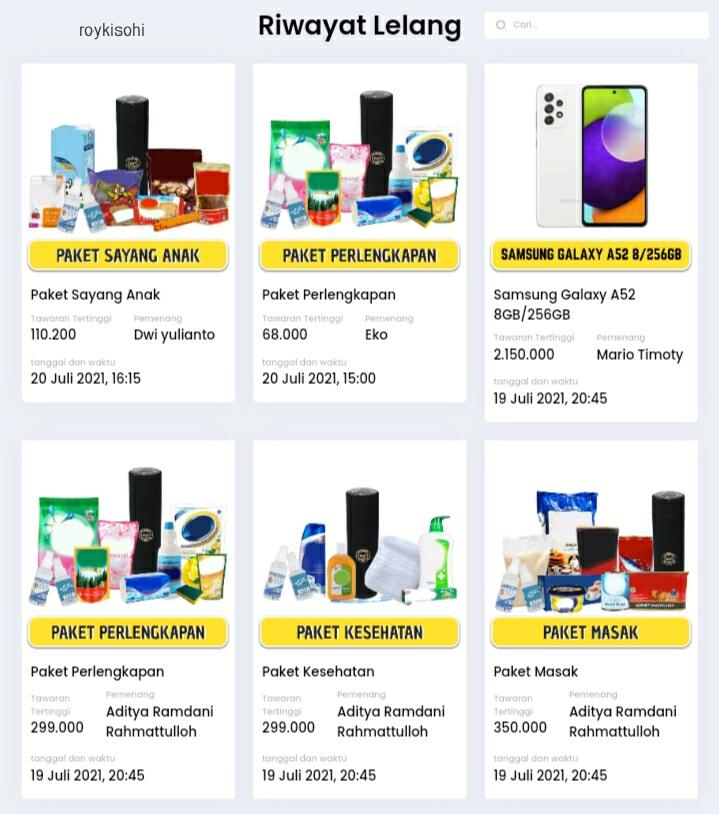
Task: Open the Paket Sayang Anak auction card
Action: pyautogui.click(x=128, y=232)
